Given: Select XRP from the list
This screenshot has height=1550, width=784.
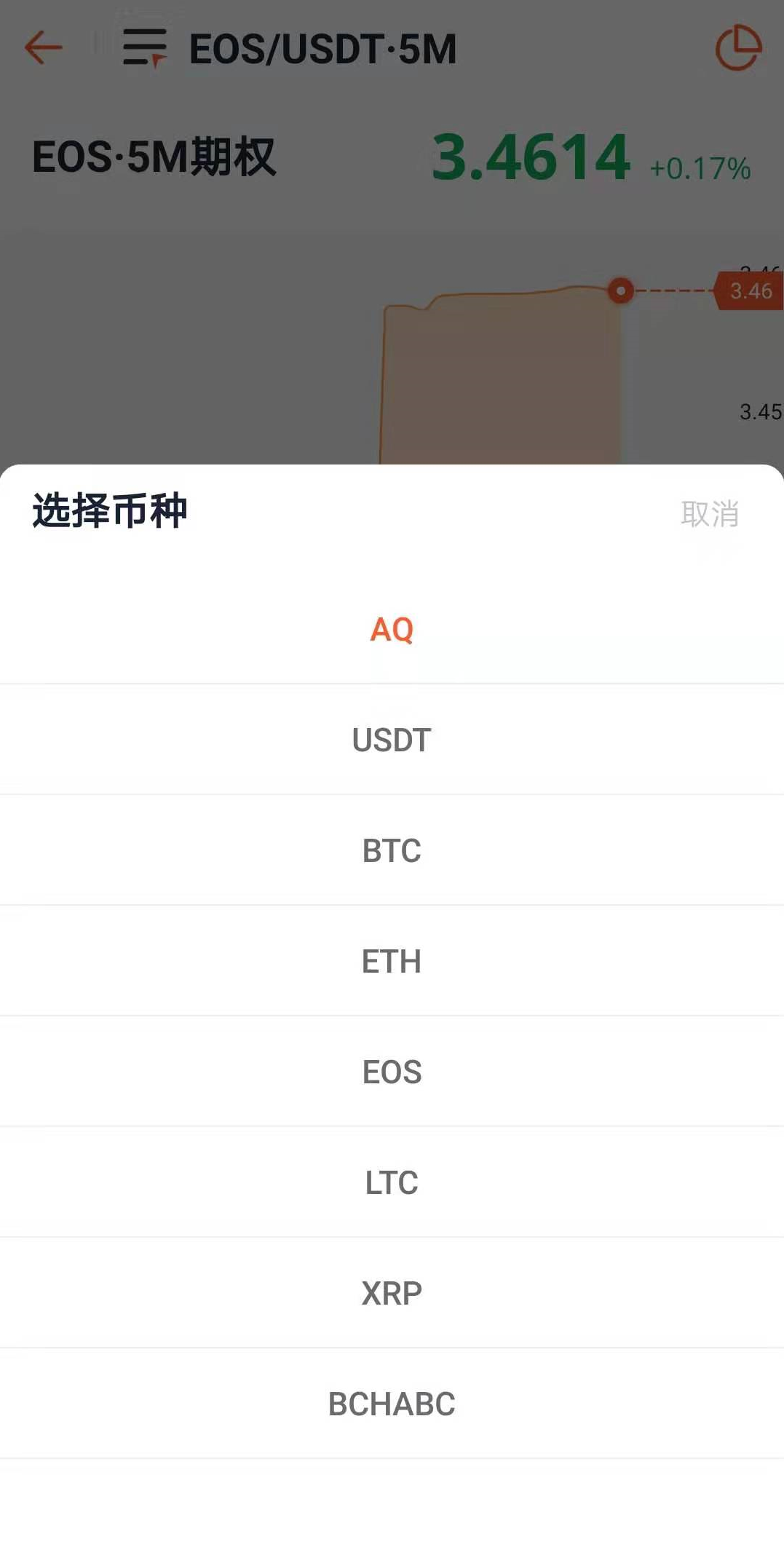Looking at the screenshot, I should 392,1293.
